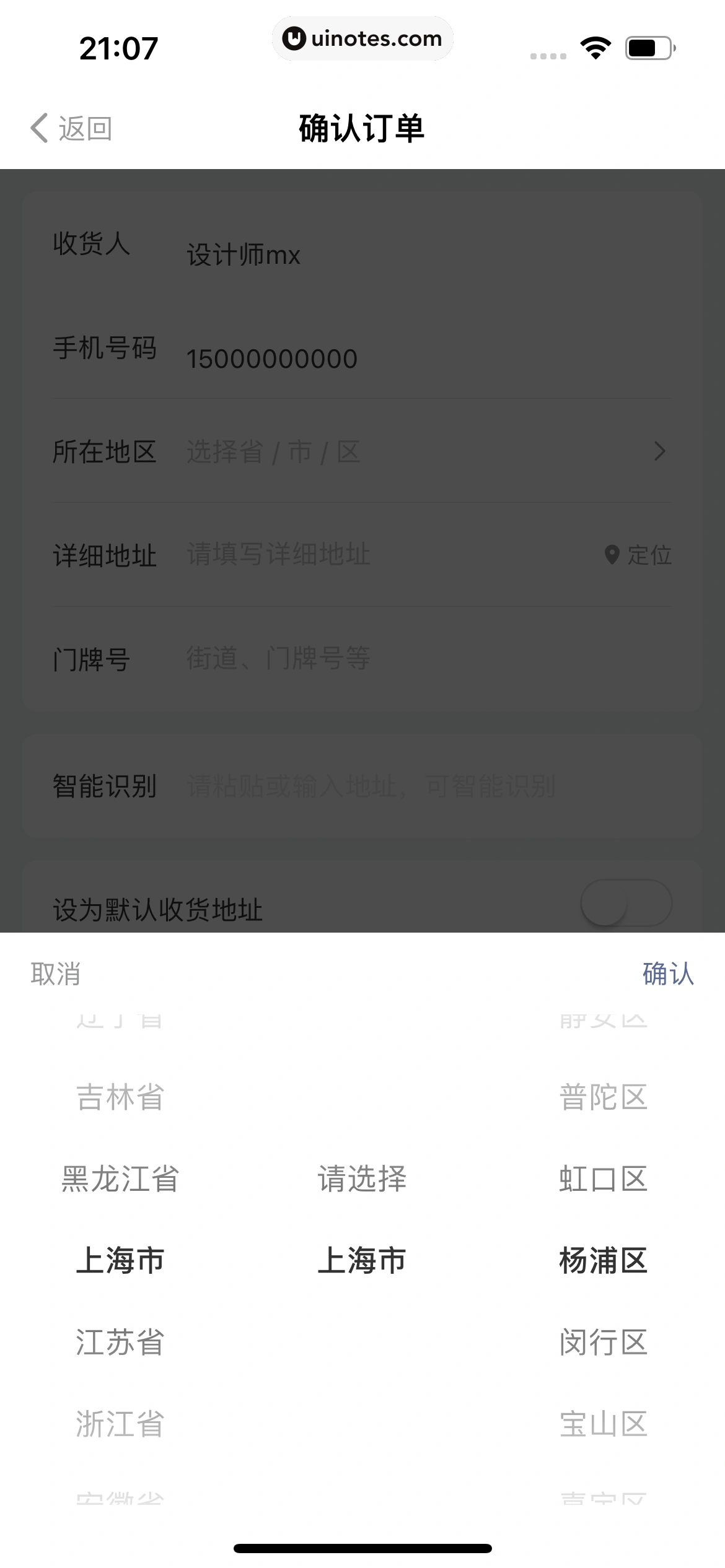Select 吉林省 in province column
Viewport: 725px width, 1568px height.
tap(120, 1097)
